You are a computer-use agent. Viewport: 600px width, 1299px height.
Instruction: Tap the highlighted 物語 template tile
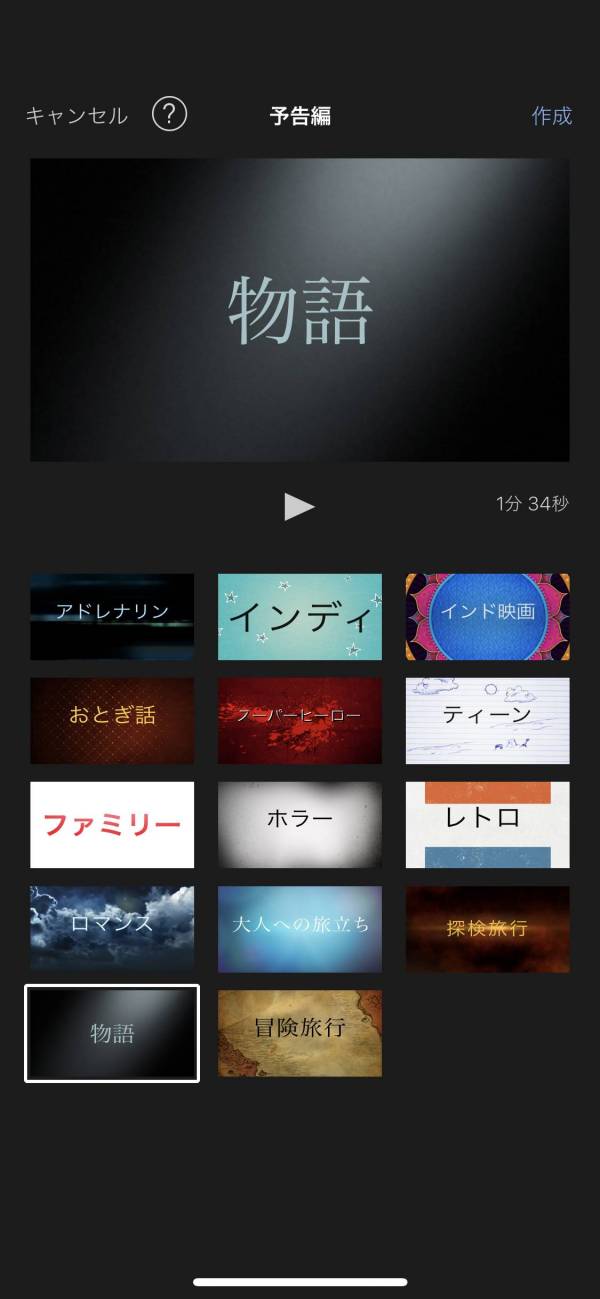(x=112, y=1033)
